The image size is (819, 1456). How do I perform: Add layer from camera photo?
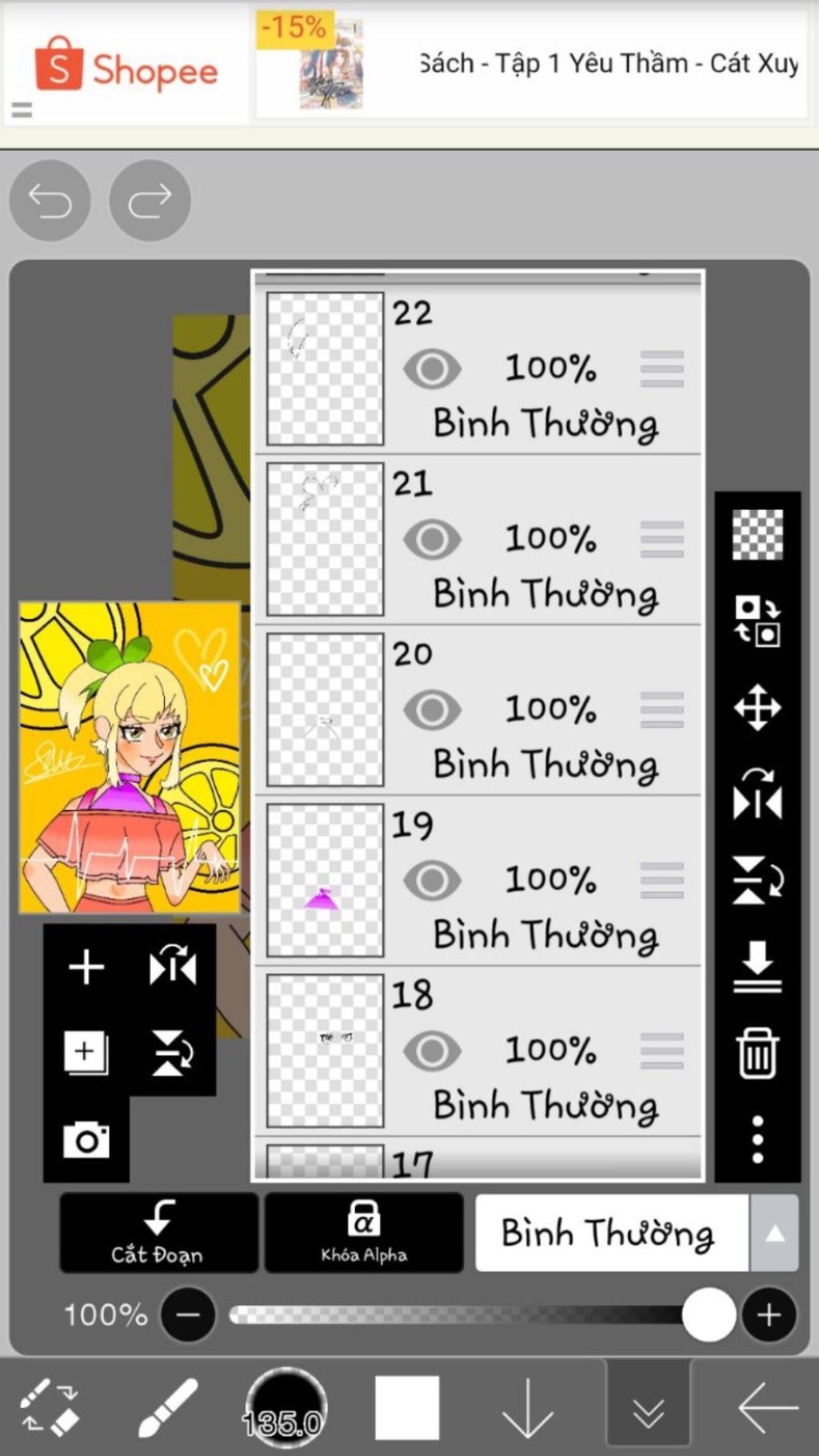[86, 1140]
